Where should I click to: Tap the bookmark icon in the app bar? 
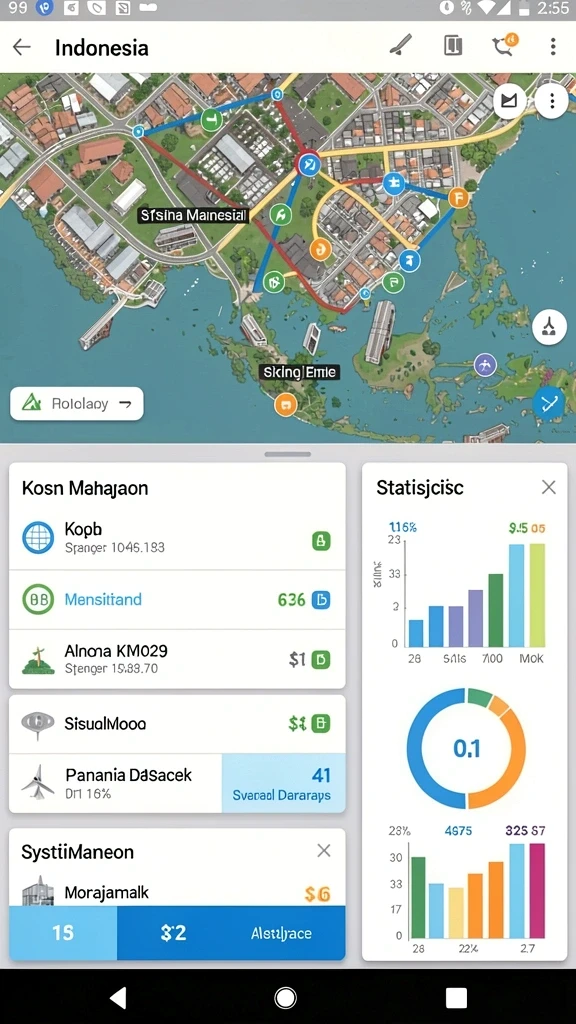pyautogui.click(x=453, y=46)
